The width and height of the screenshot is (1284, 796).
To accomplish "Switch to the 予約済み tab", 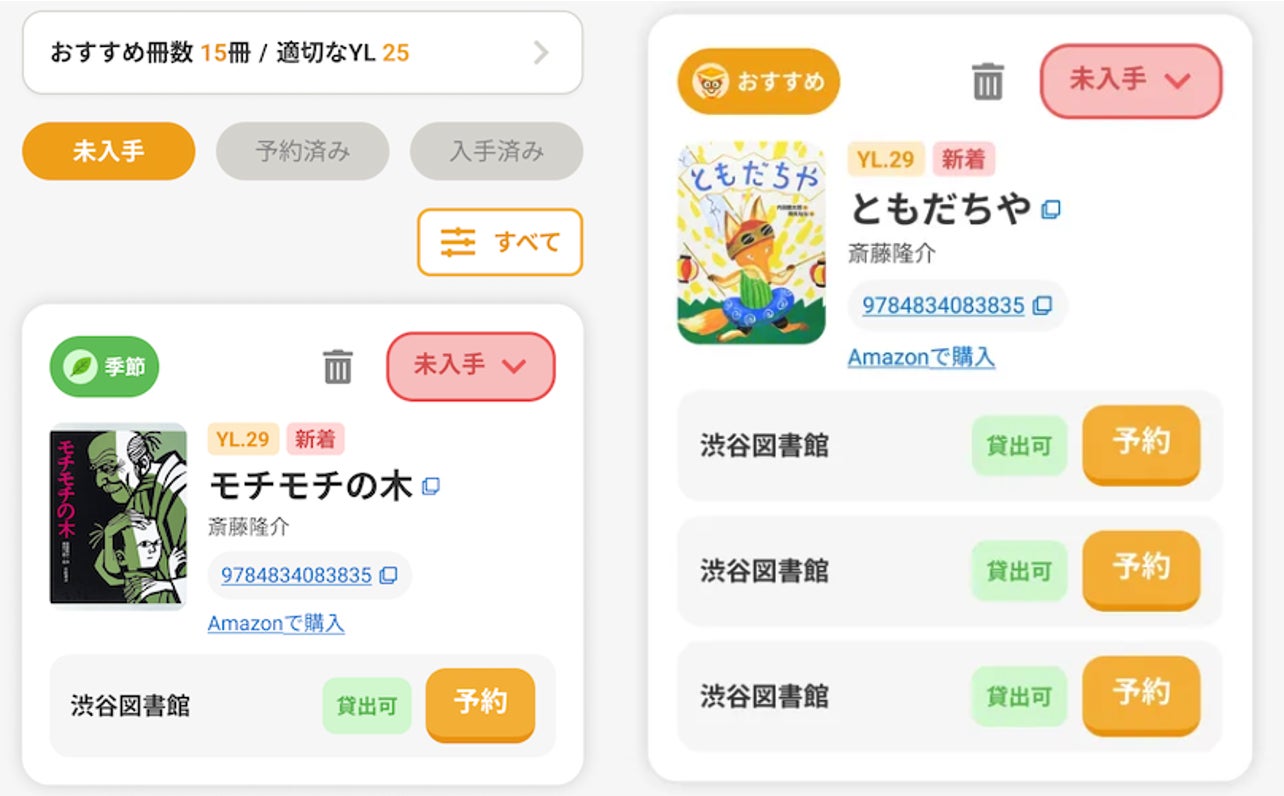I will tap(302, 151).
